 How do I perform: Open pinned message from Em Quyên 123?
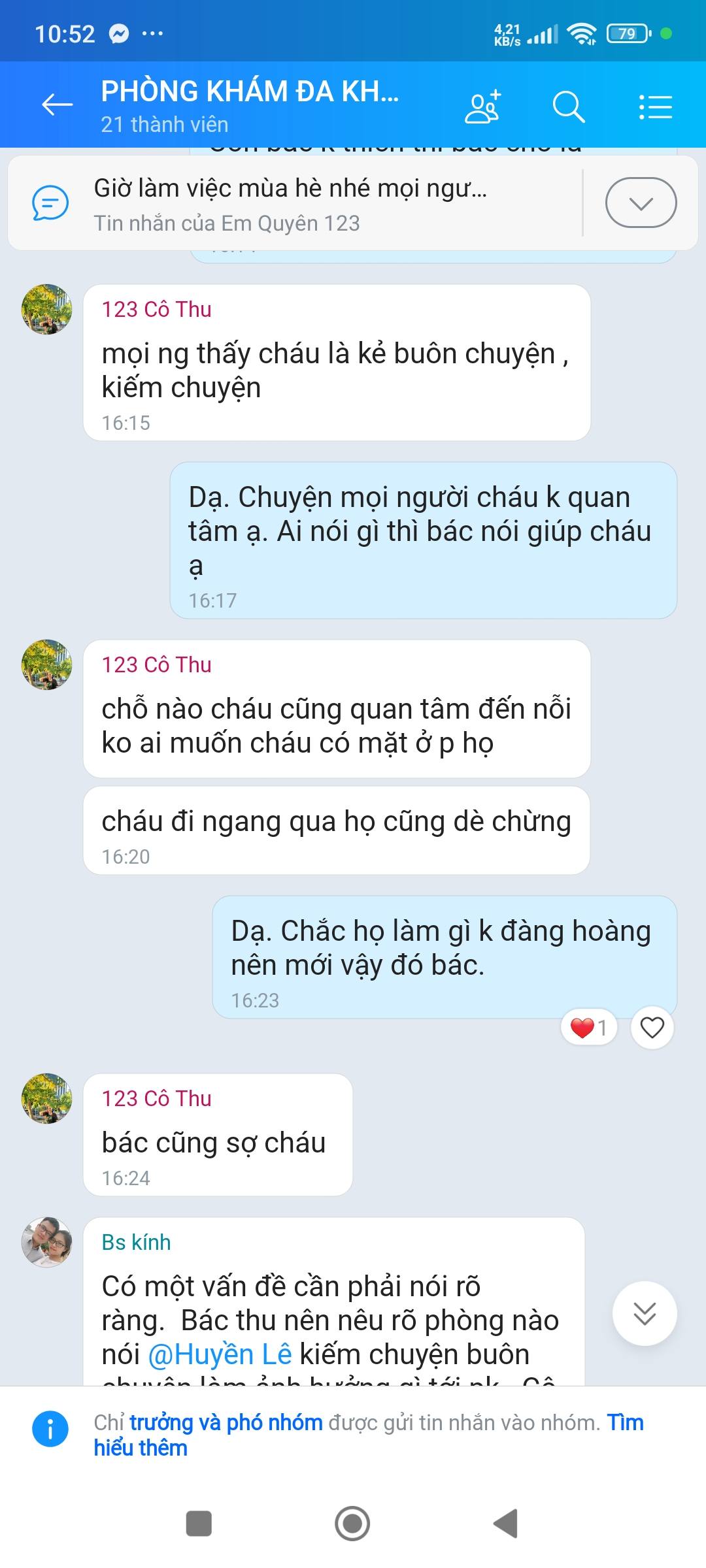pos(290,203)
